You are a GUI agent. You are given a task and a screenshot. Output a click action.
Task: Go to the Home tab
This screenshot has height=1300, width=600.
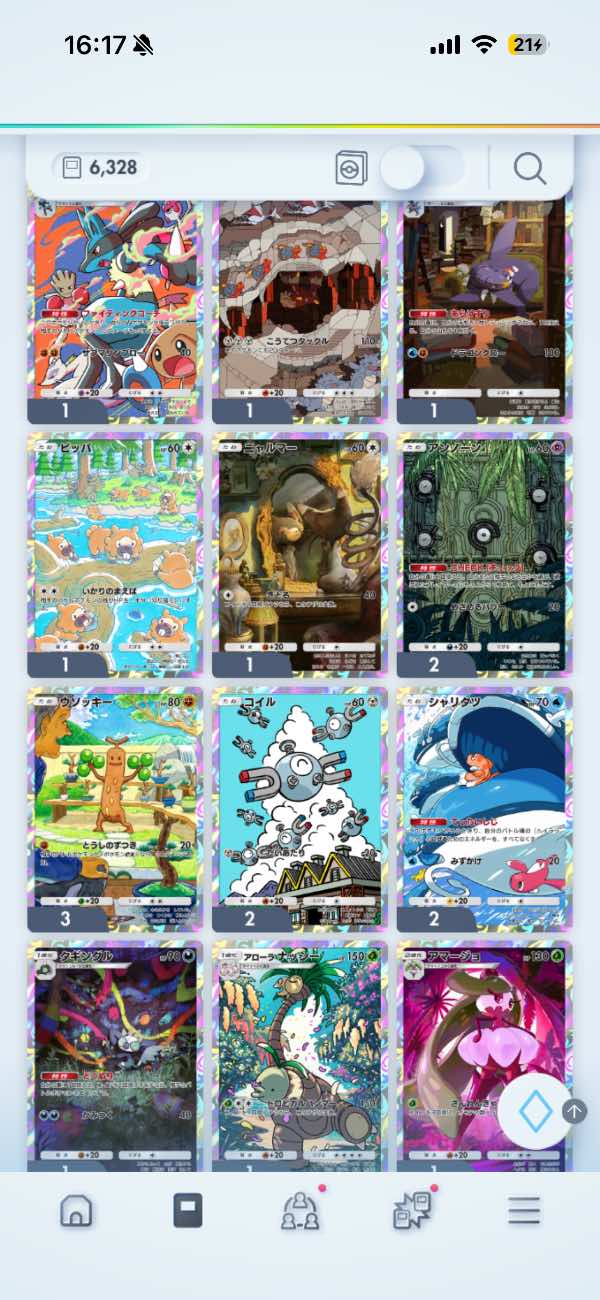coord(77,1211)
